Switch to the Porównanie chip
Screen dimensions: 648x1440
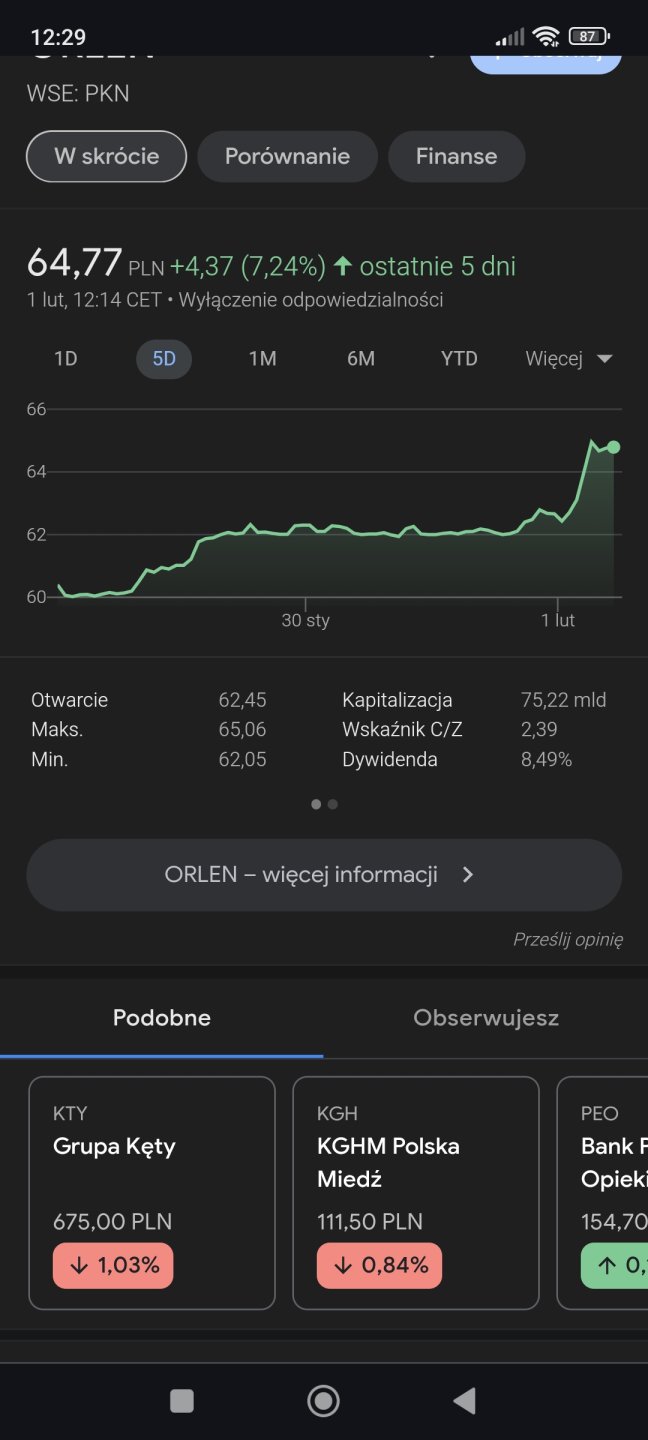pyautogui.click(x=287, y=156)
